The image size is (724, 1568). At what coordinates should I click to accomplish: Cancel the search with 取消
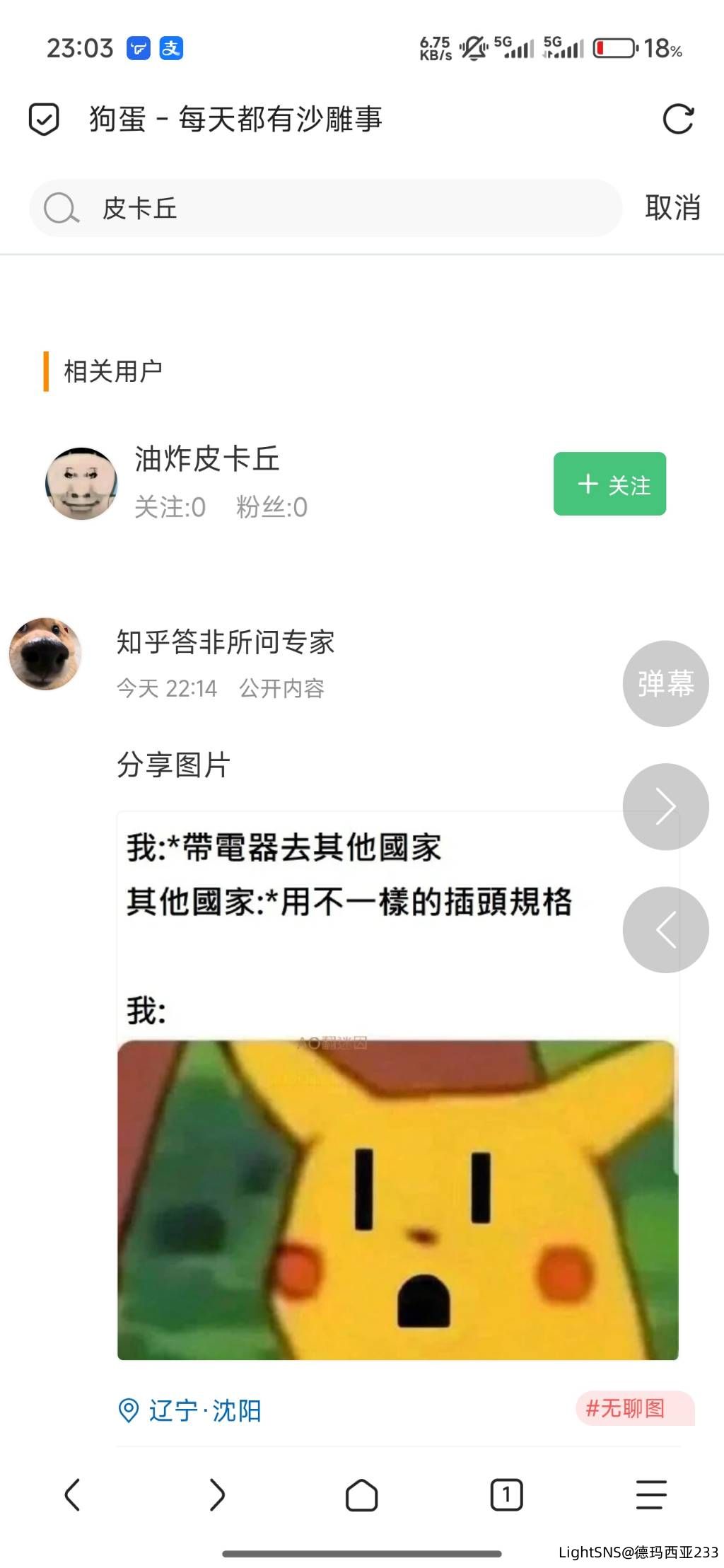point(672,208)
